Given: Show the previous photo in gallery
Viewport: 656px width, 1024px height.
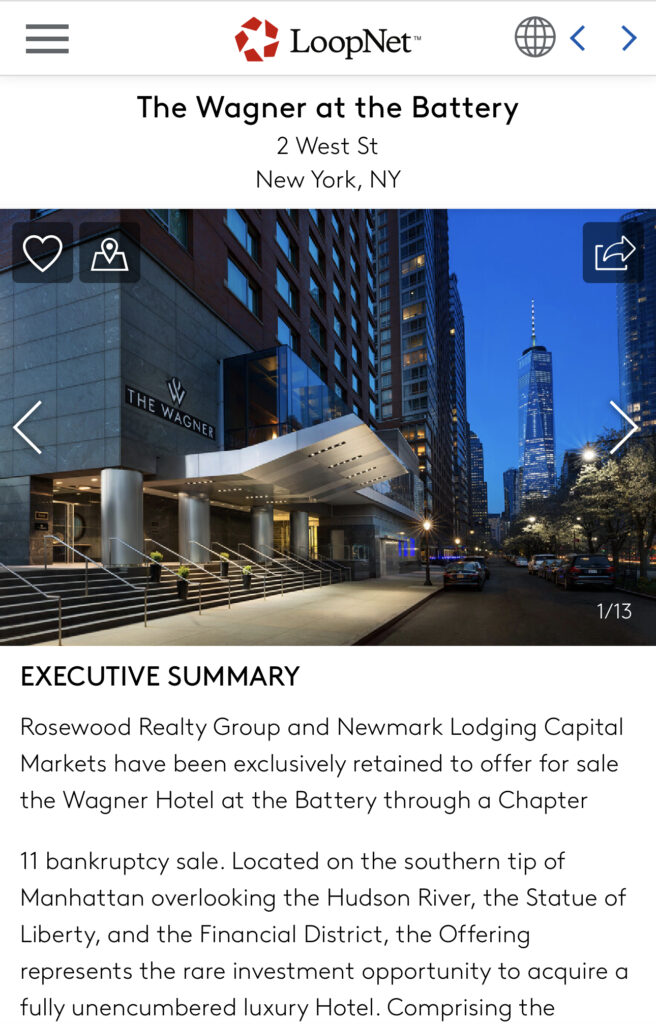Looking at the screenshot, I should [27, 427].
